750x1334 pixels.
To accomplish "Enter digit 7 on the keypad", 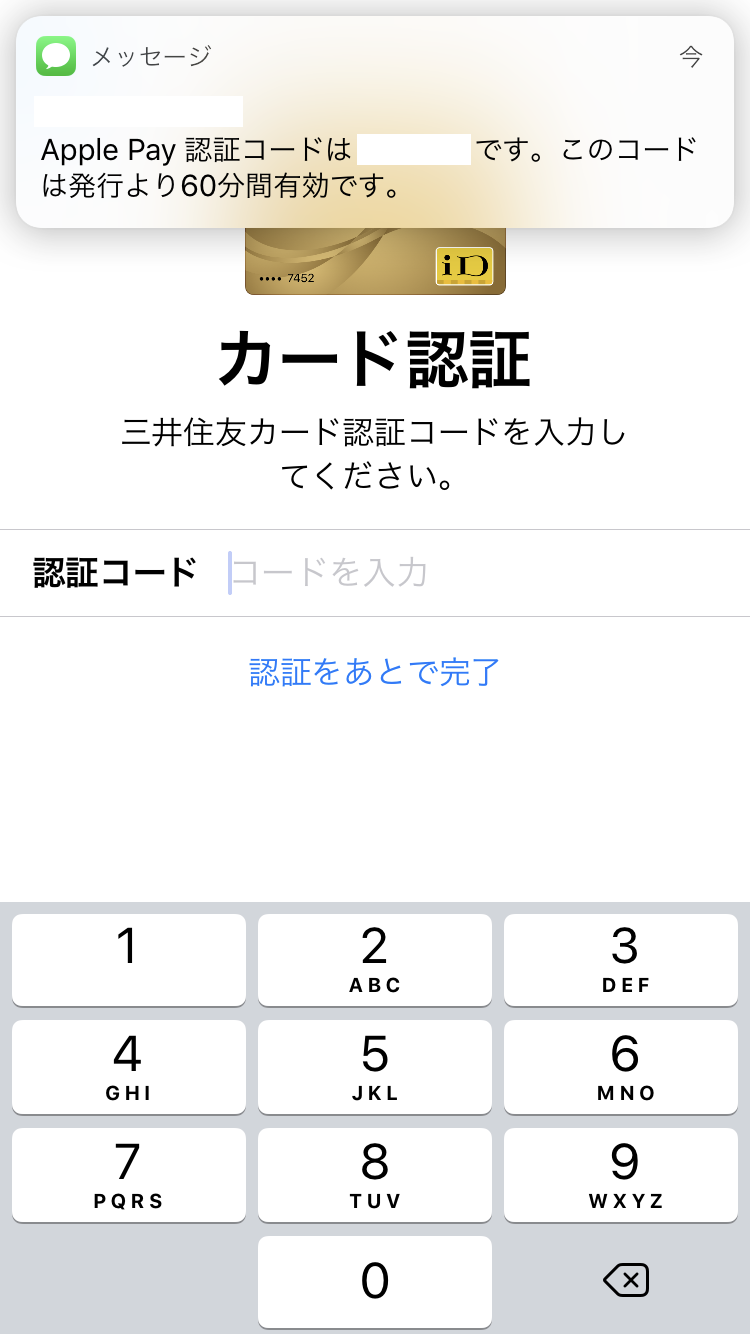I will point(128,1175).
